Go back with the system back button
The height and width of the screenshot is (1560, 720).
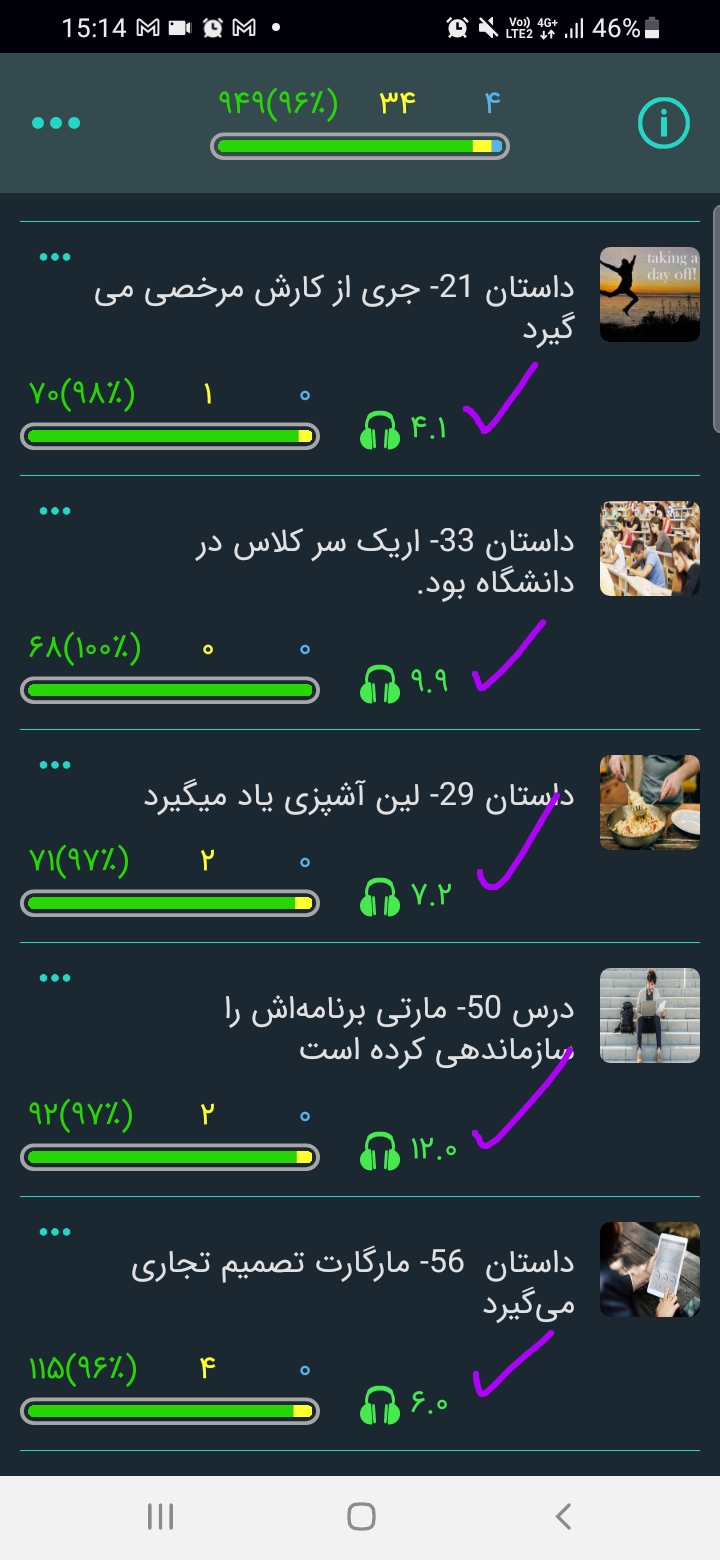[563, 1516]
